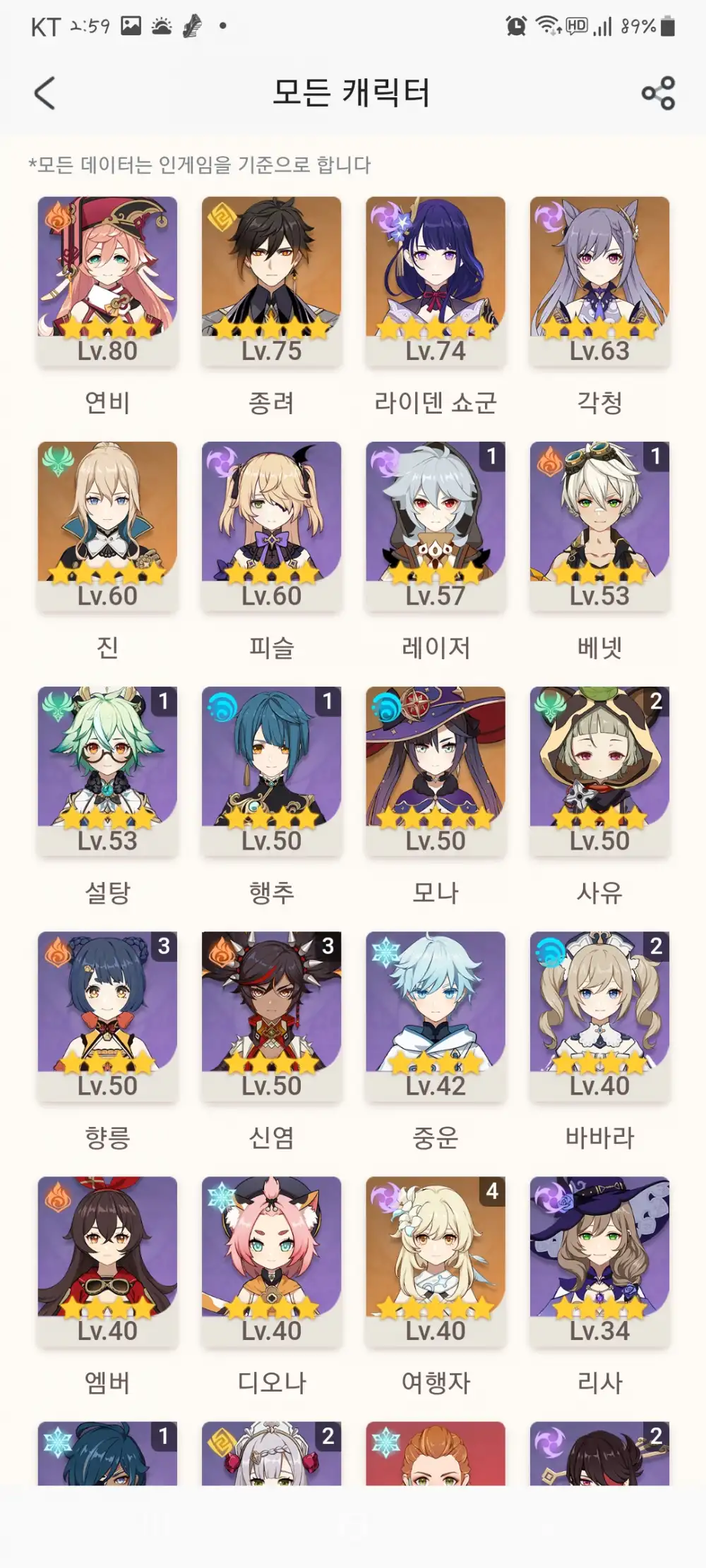Open 리사 Lv.34 character card
This screenshot has height=1568, width=706.
point(599,1261)
